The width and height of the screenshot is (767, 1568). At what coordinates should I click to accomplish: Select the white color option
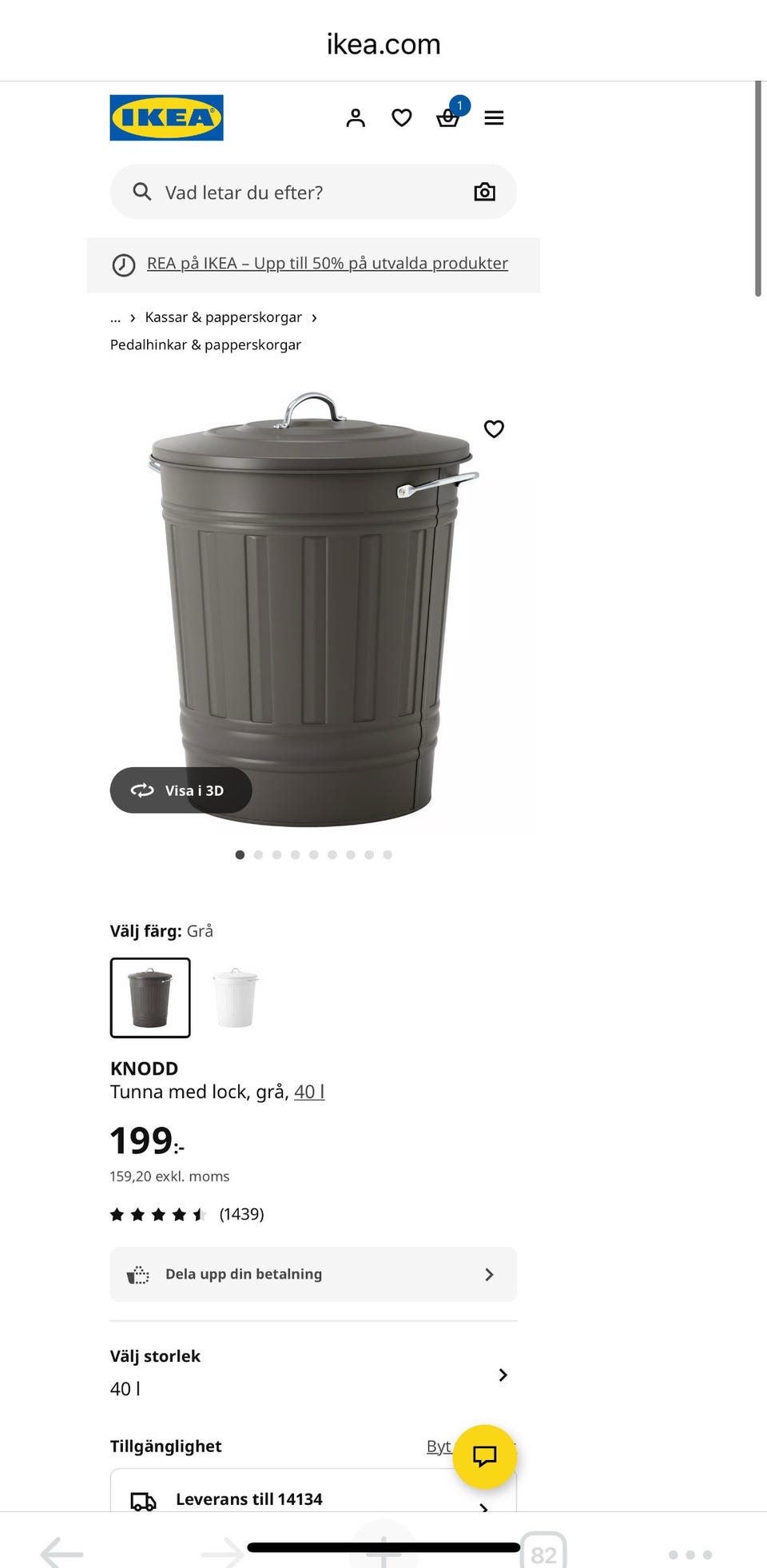pos(235,998)
